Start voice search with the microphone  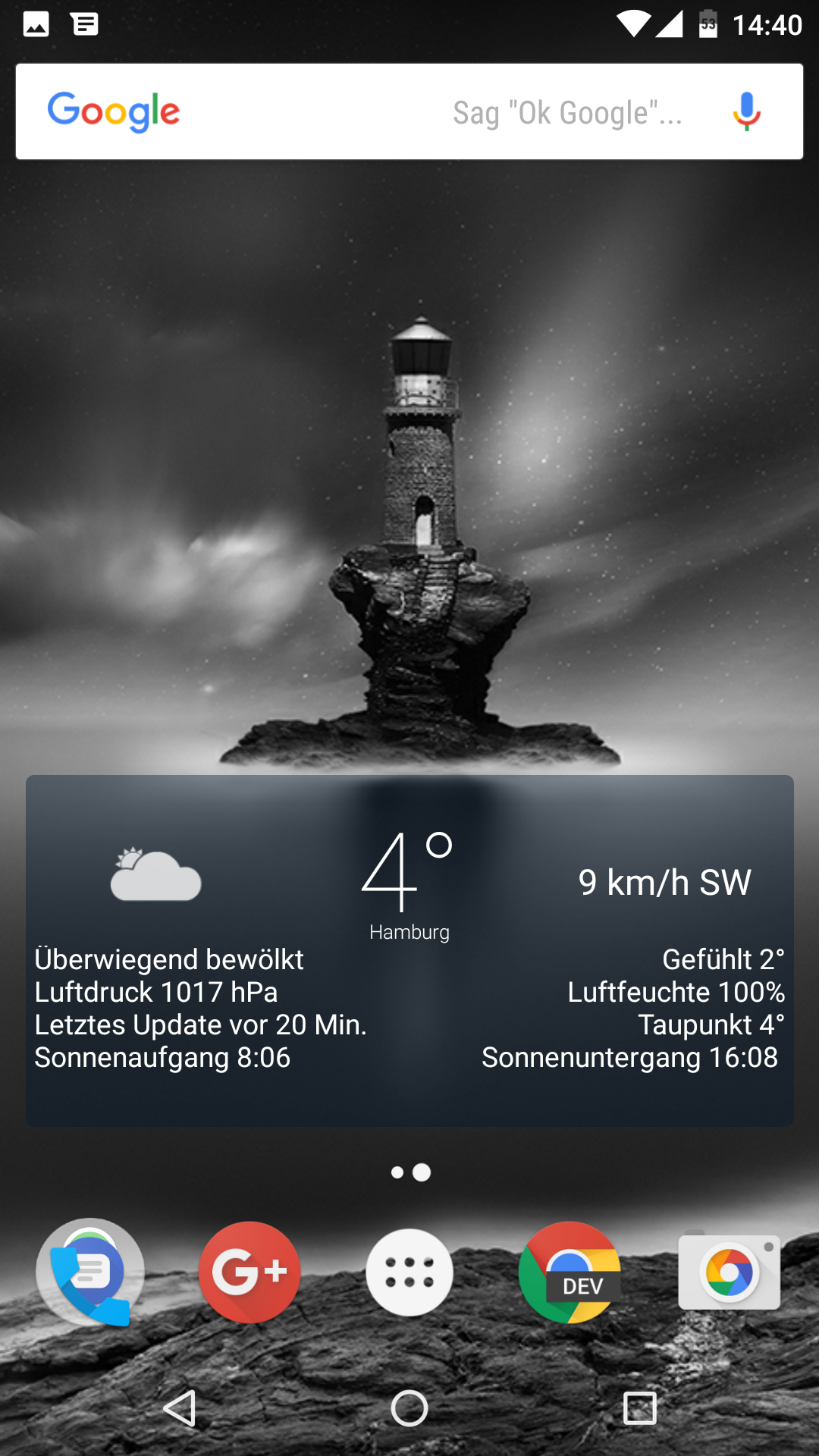click(x=746, y=112)
